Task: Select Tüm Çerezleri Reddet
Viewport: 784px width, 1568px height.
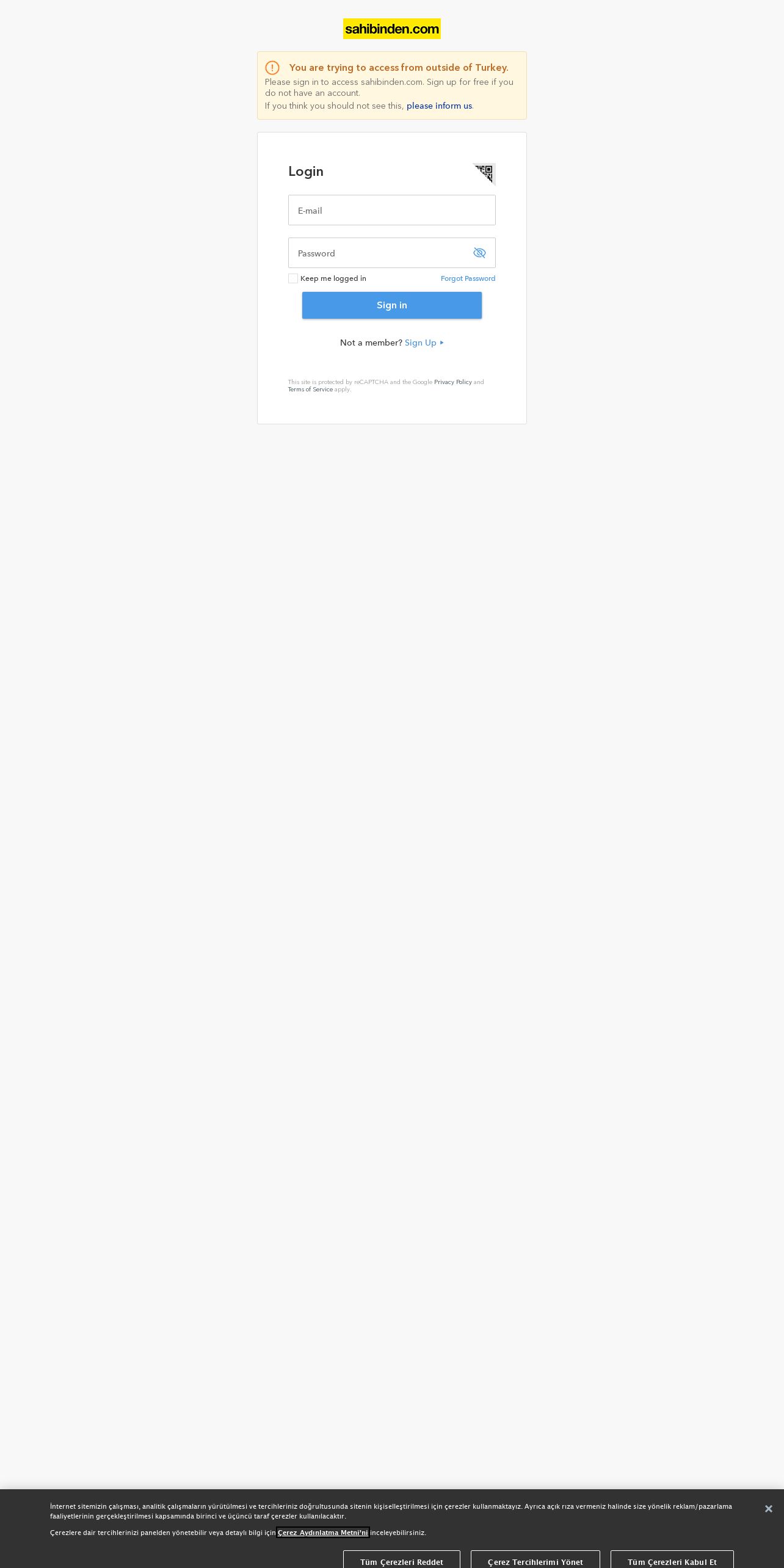Action: click(x=401, y=1559)
